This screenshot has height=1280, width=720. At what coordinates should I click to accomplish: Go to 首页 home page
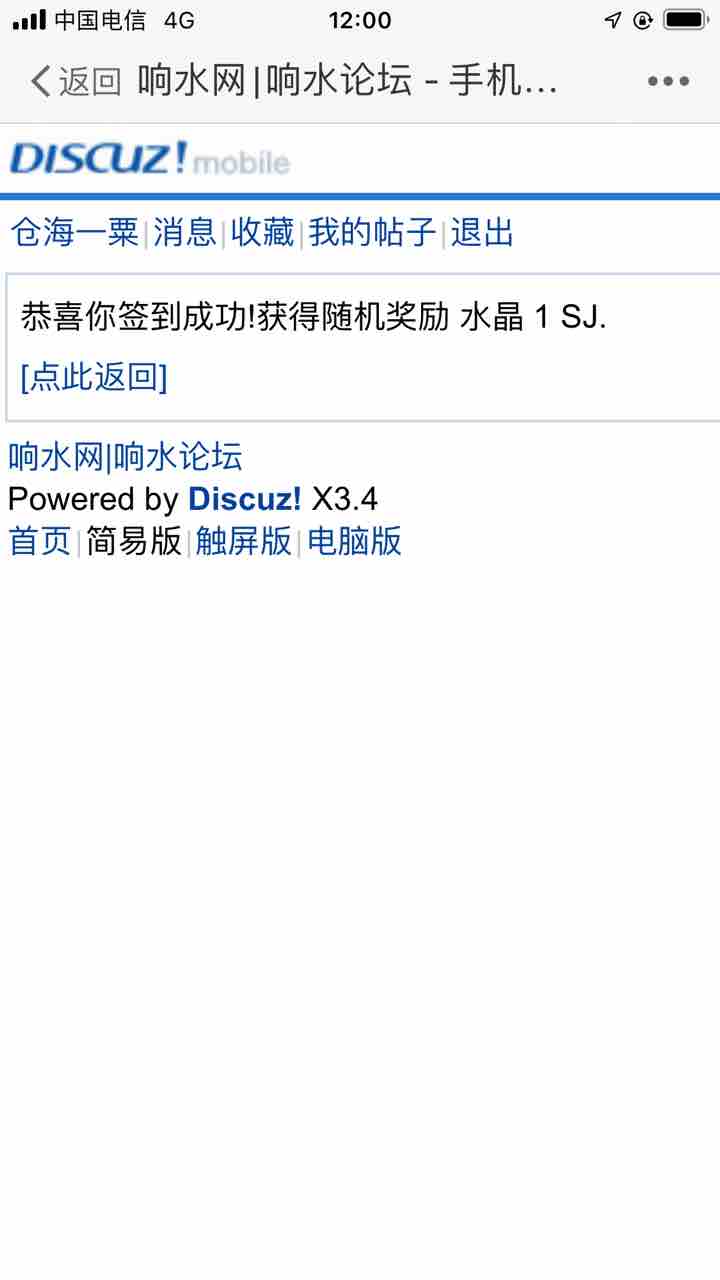pyautogui.click(x=40, y=541)
